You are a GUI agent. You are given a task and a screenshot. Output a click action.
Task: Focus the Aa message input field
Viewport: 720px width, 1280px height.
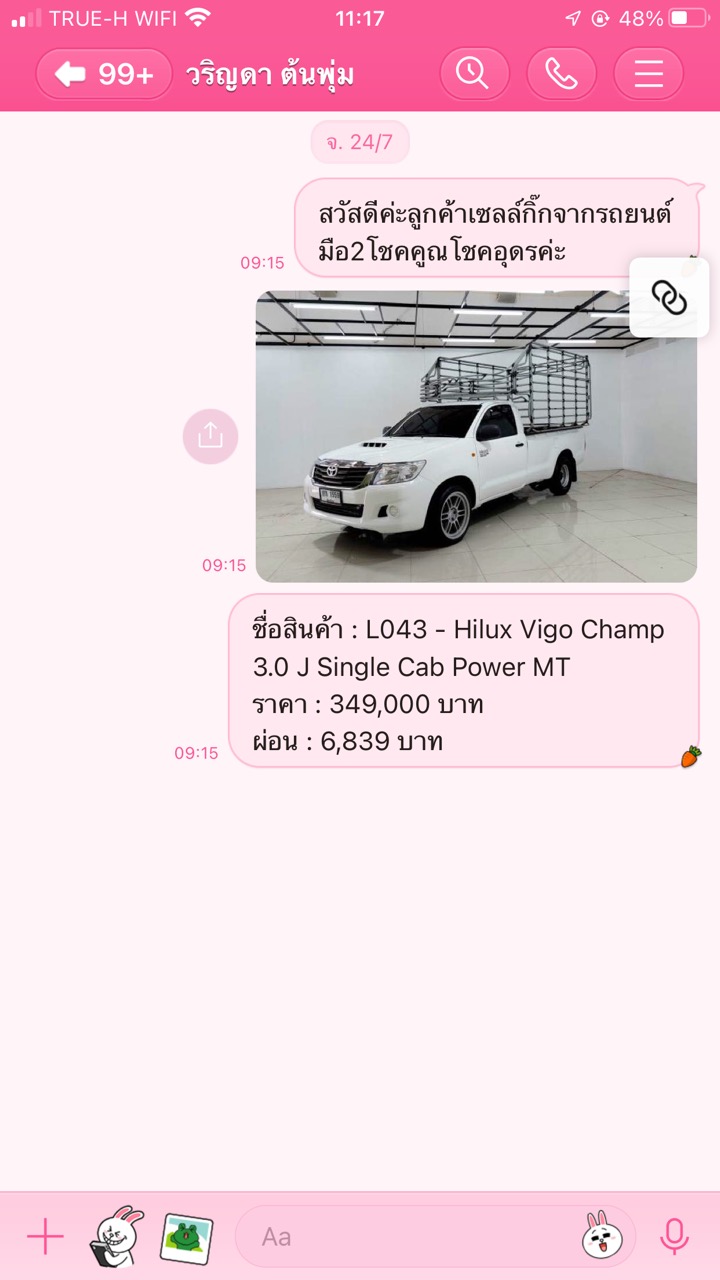[x=410, y=1237]
